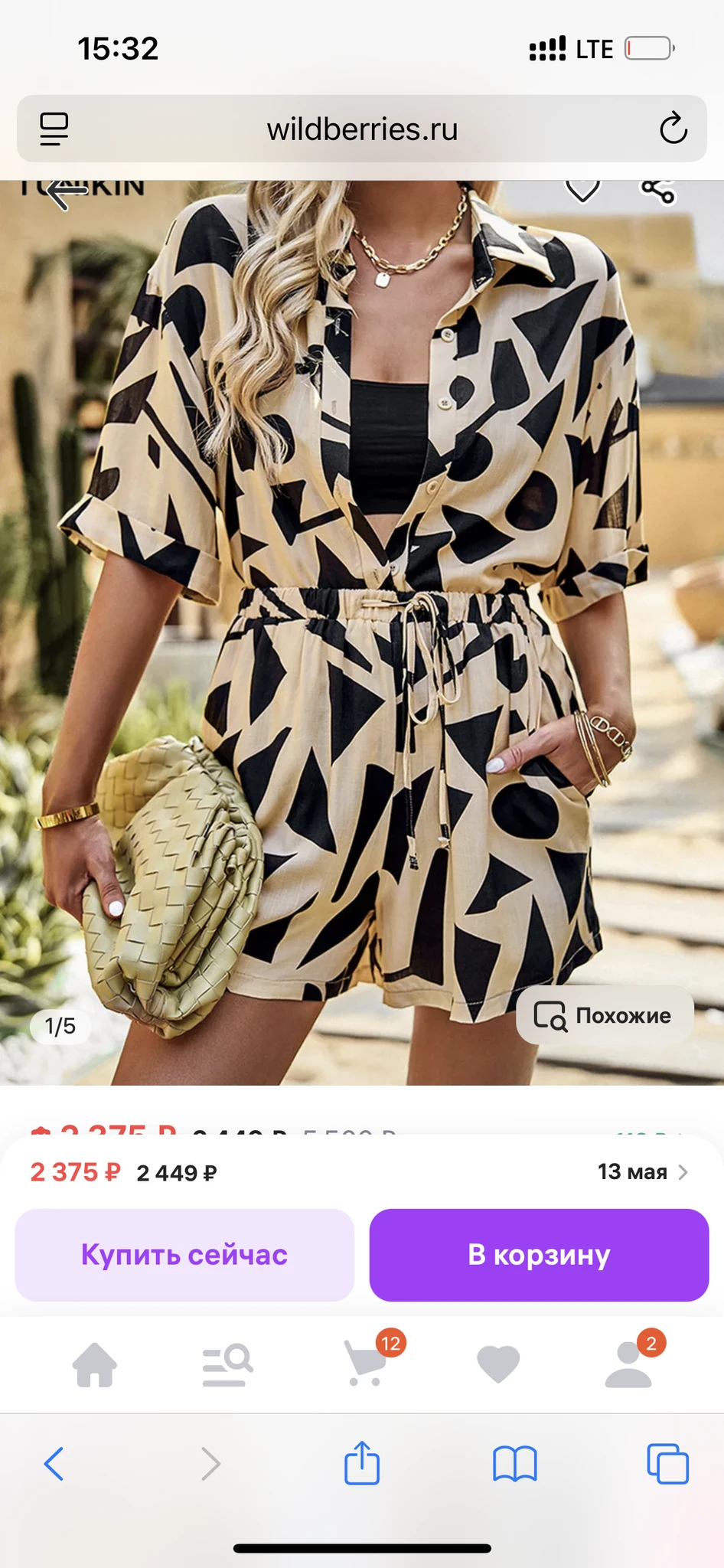This screenshot has width=724, height=1568.
Task: Switch to the favorites heart tab
Action: tap(498, 1365)
